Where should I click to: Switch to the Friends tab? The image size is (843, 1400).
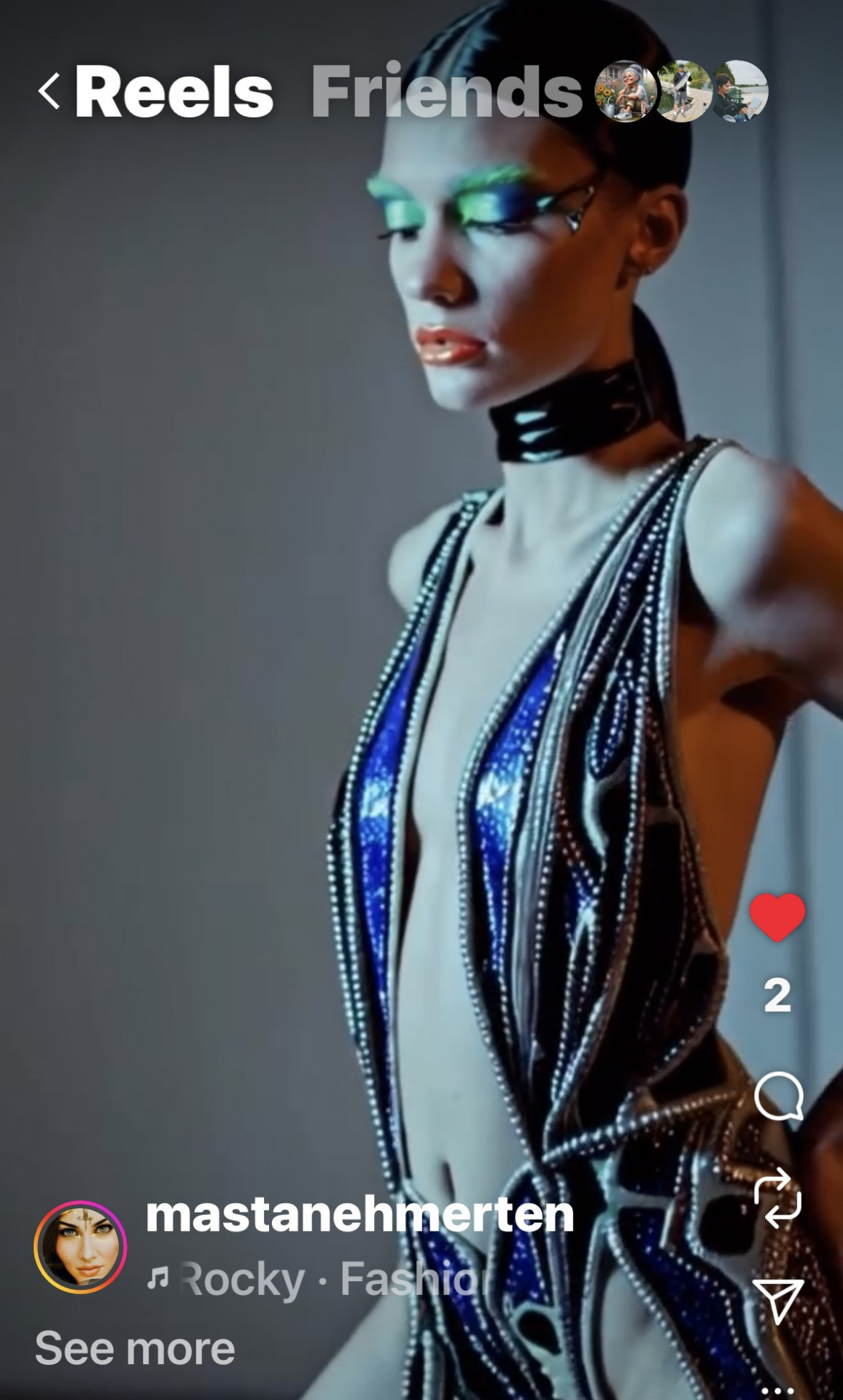[446, 92]
